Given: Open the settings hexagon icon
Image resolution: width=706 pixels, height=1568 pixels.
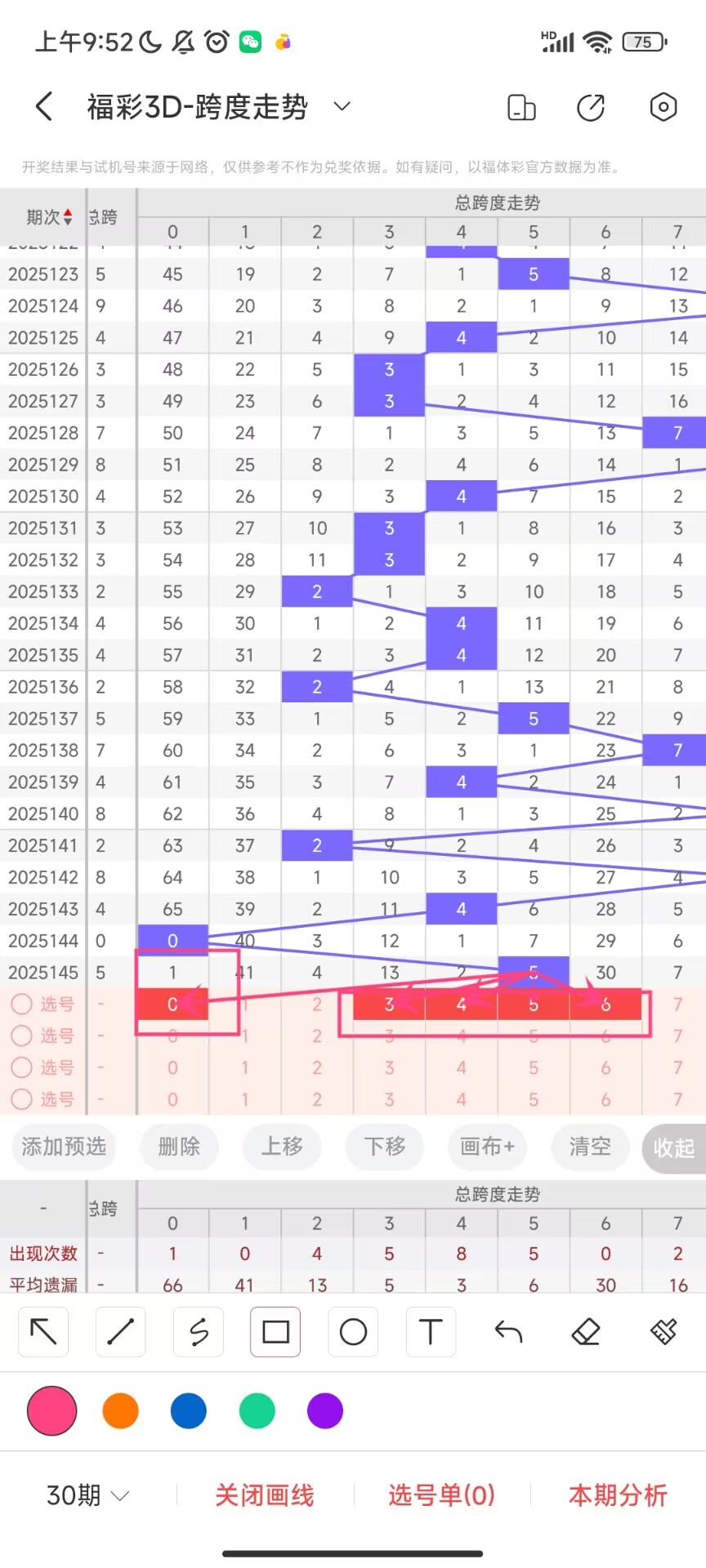Looking at the screenshot, I should pyautogui.click(x=663, y=107).
